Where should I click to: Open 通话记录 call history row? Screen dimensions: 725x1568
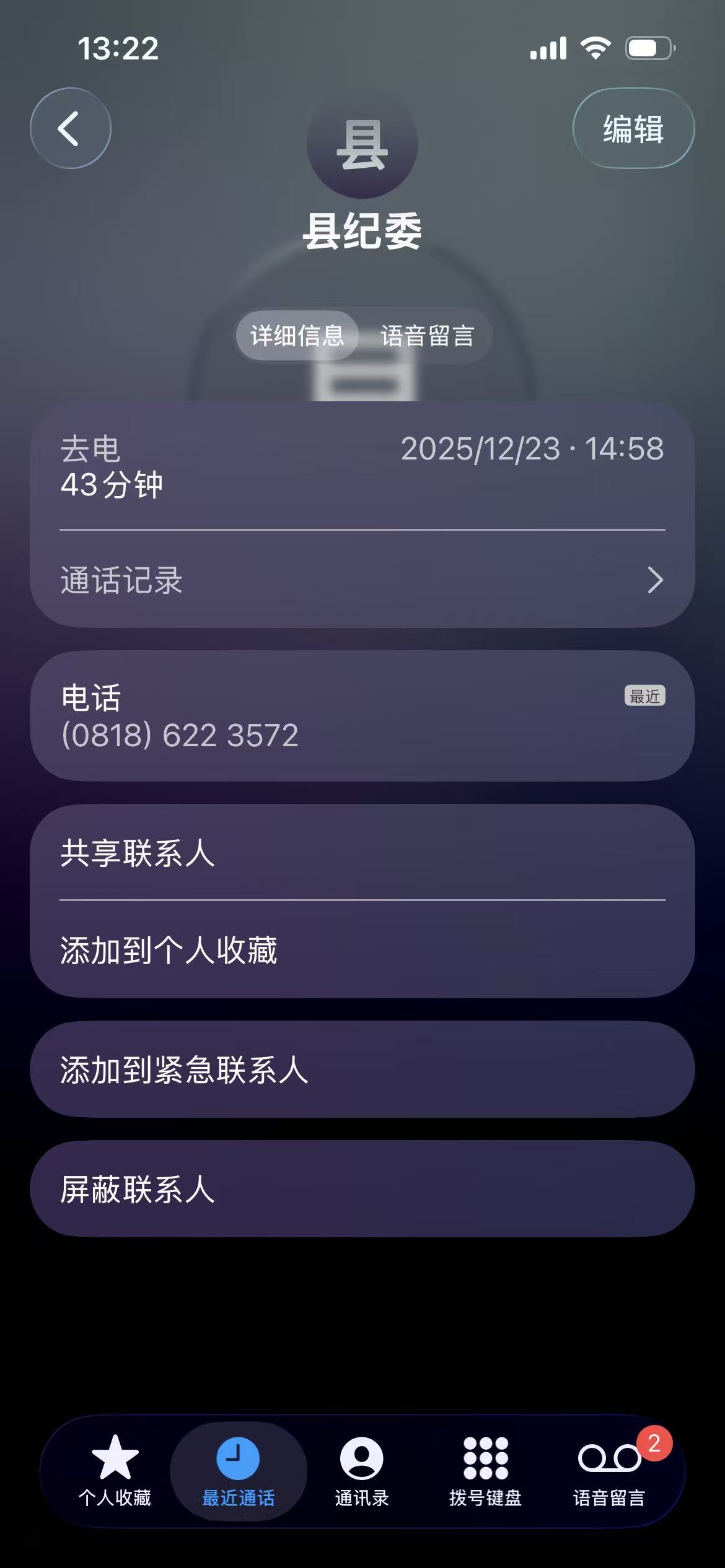coord(362,580)
